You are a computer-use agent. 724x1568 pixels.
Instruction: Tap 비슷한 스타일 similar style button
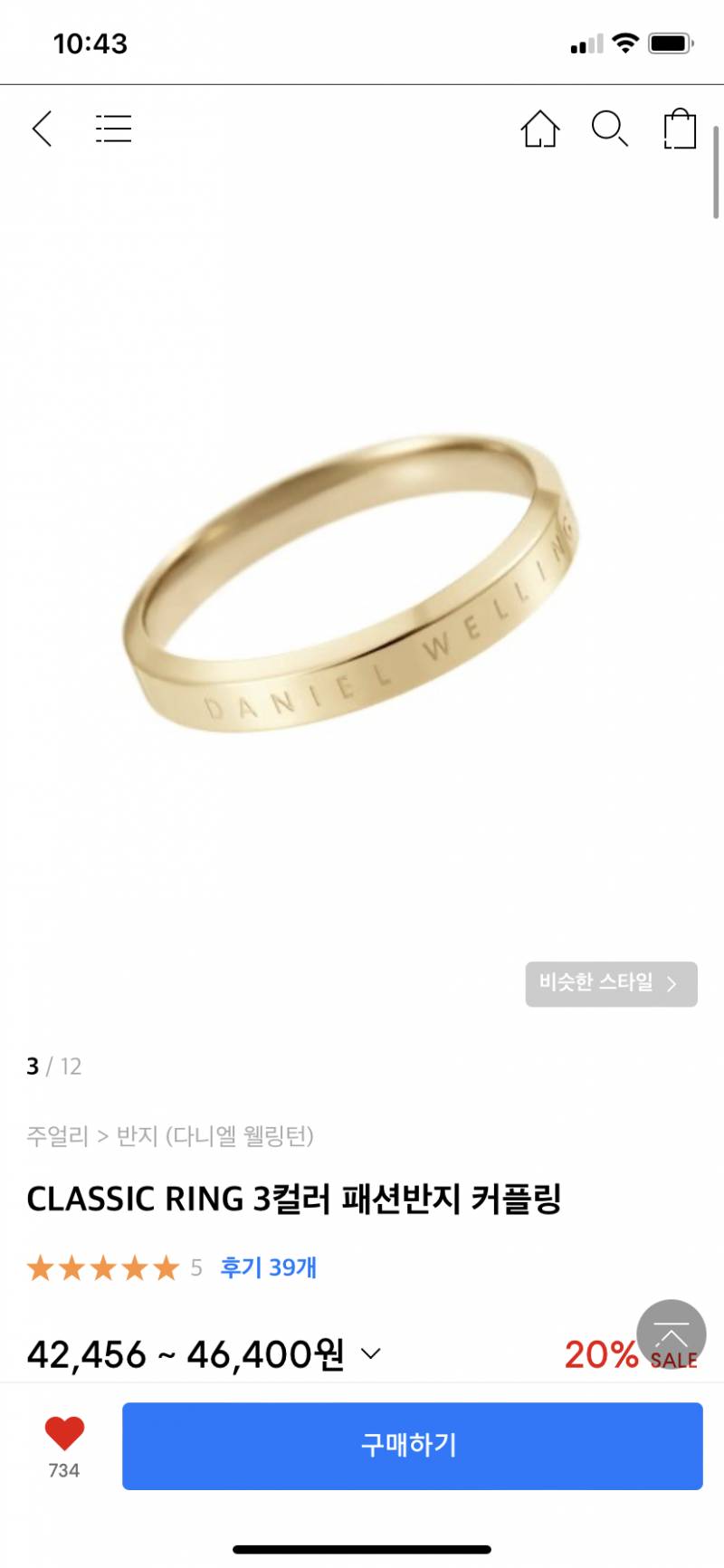click(x=611, y=984)
